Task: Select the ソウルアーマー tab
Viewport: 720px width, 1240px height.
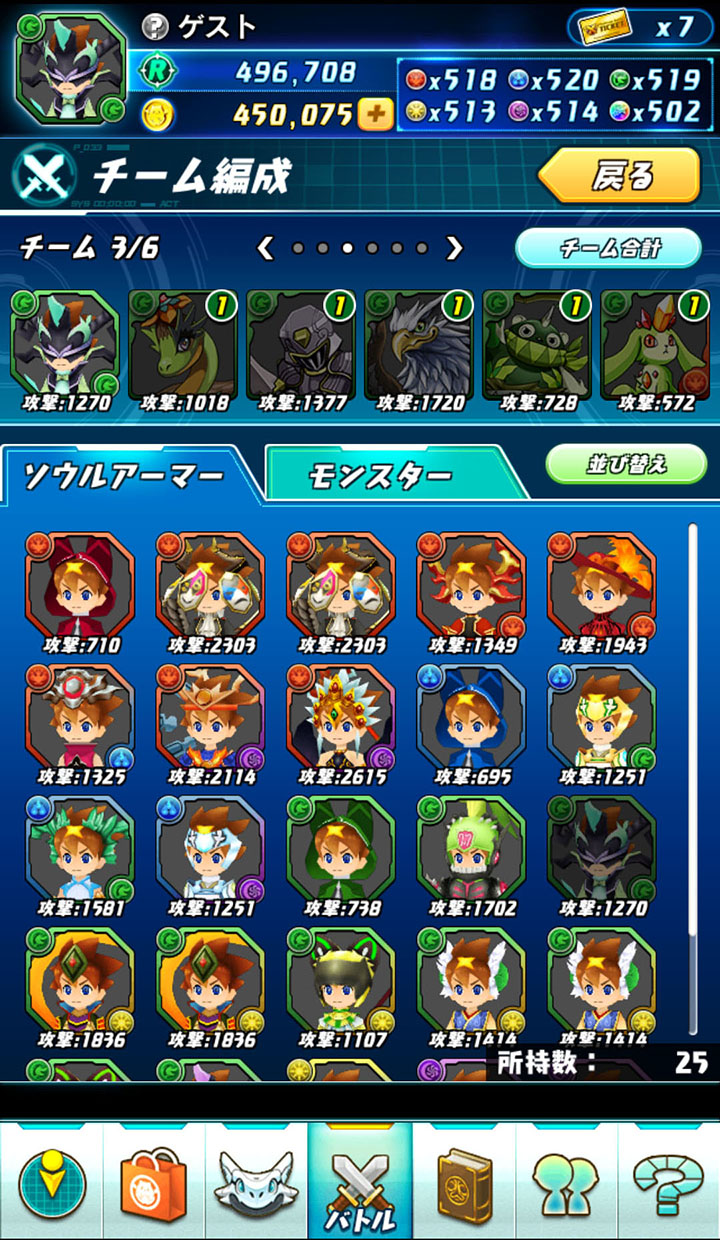Action: point(125,476)
